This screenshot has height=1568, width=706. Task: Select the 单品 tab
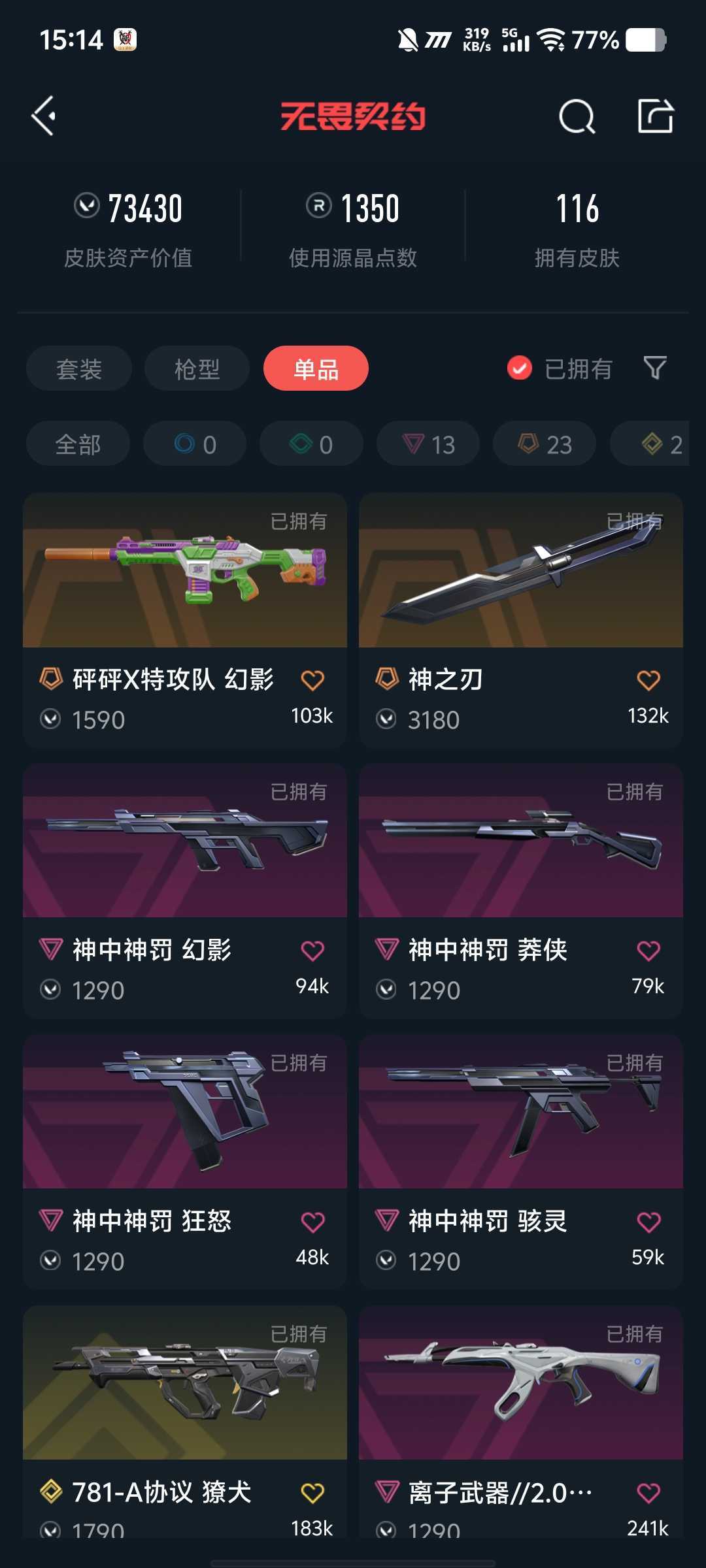point(316,369)
